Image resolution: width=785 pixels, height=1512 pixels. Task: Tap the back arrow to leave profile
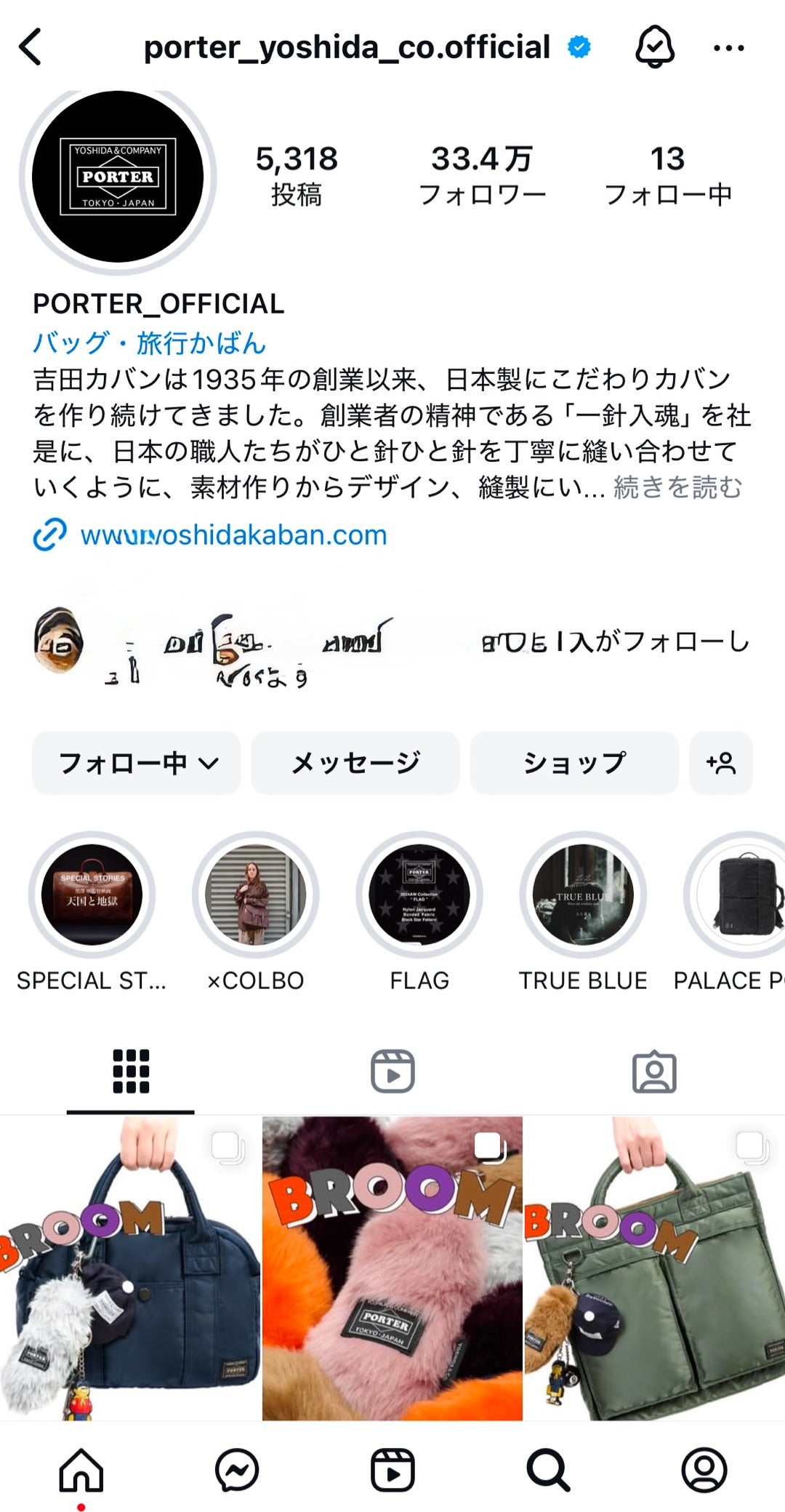coord(31,46)
